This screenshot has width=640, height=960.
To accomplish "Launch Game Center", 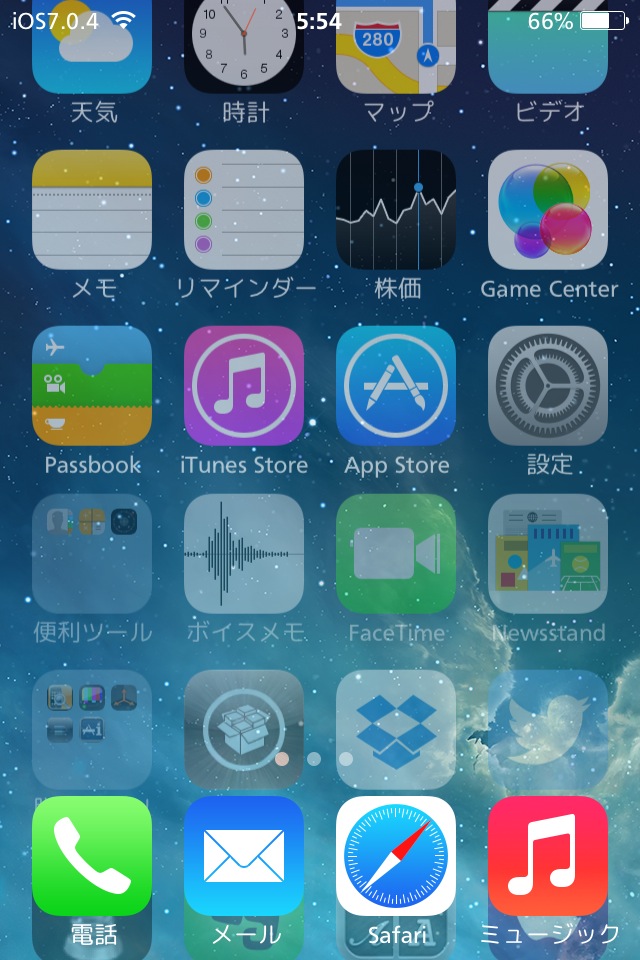I will 548,210.
